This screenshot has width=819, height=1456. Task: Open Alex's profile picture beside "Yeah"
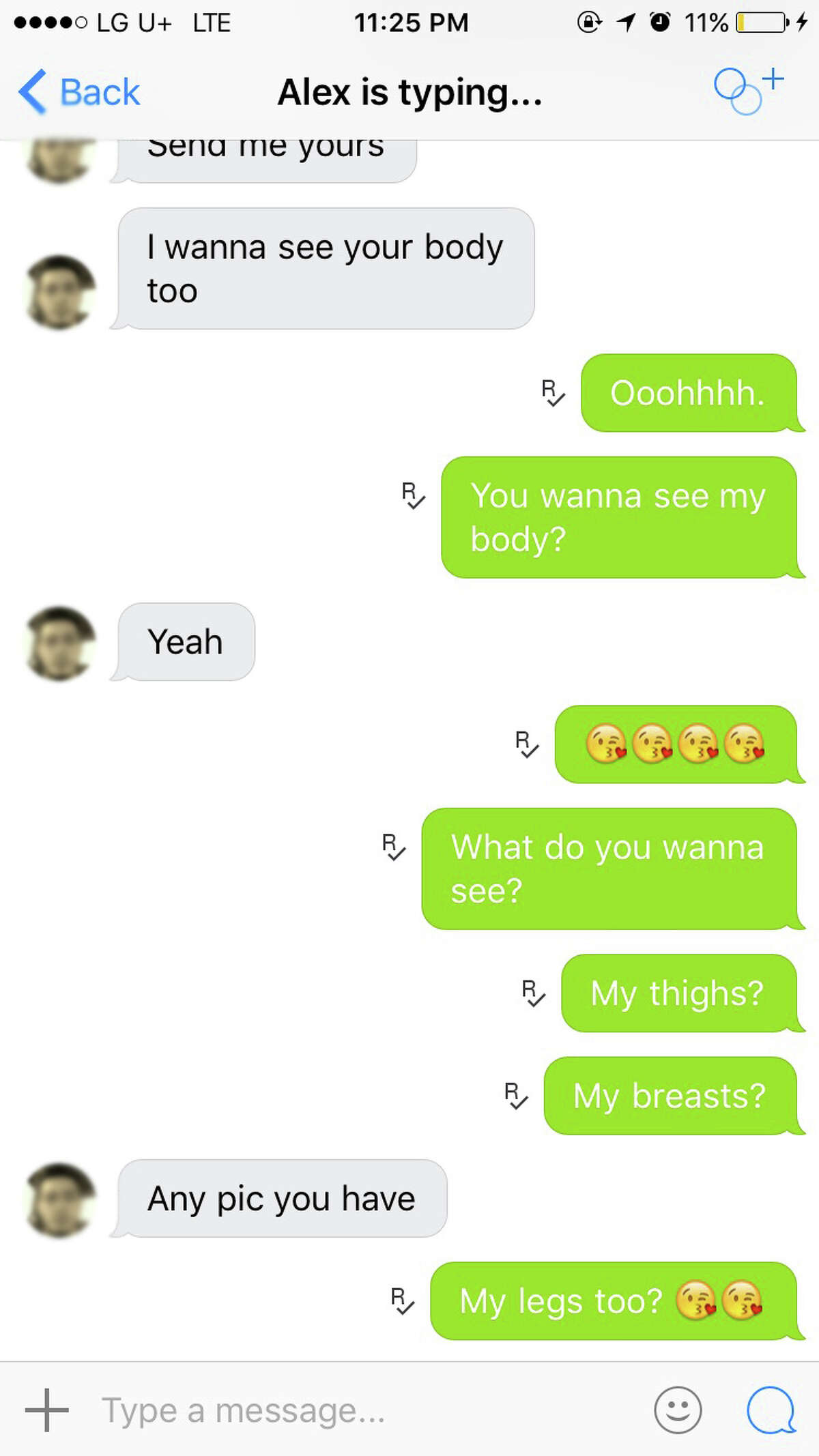(x=60, y=643)
